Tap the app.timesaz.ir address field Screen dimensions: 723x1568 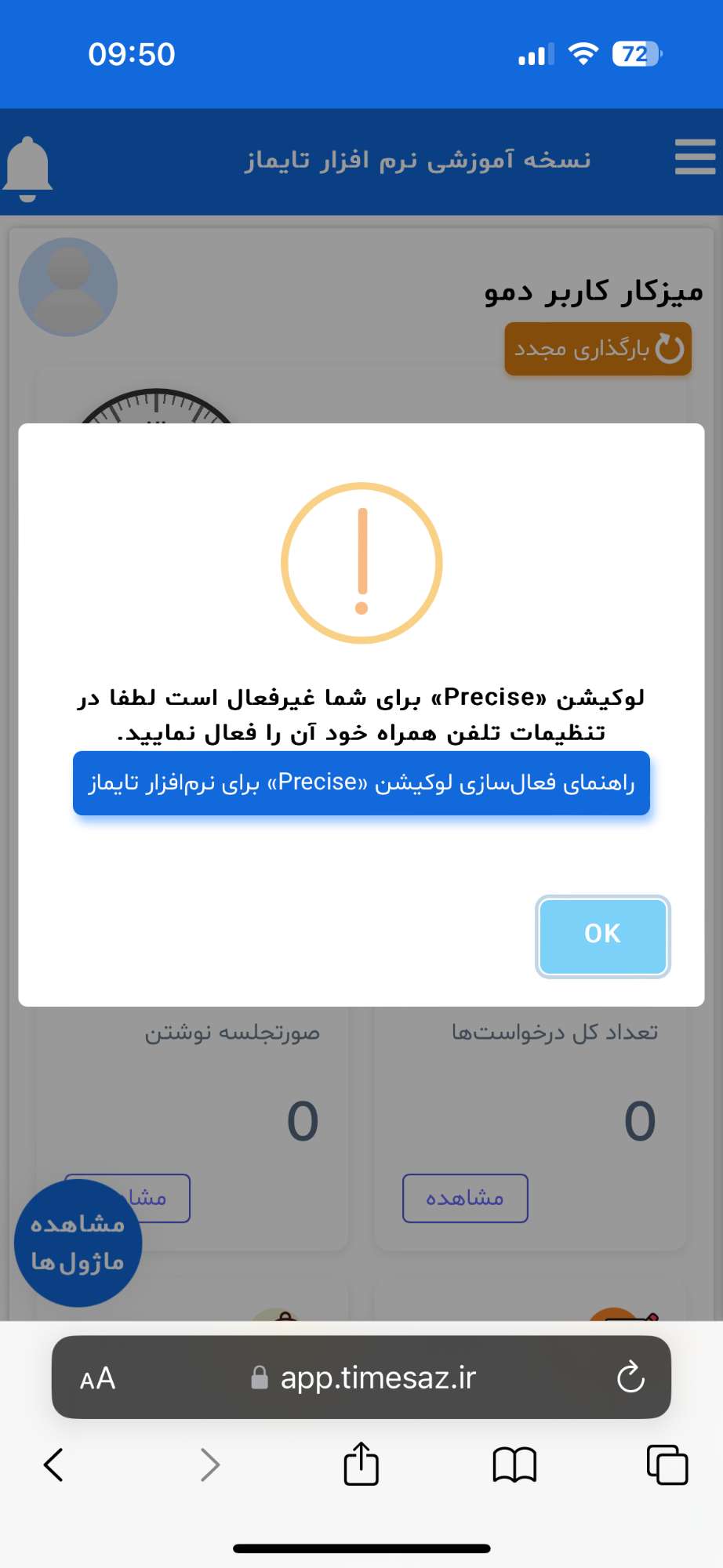click(361, 1377)
